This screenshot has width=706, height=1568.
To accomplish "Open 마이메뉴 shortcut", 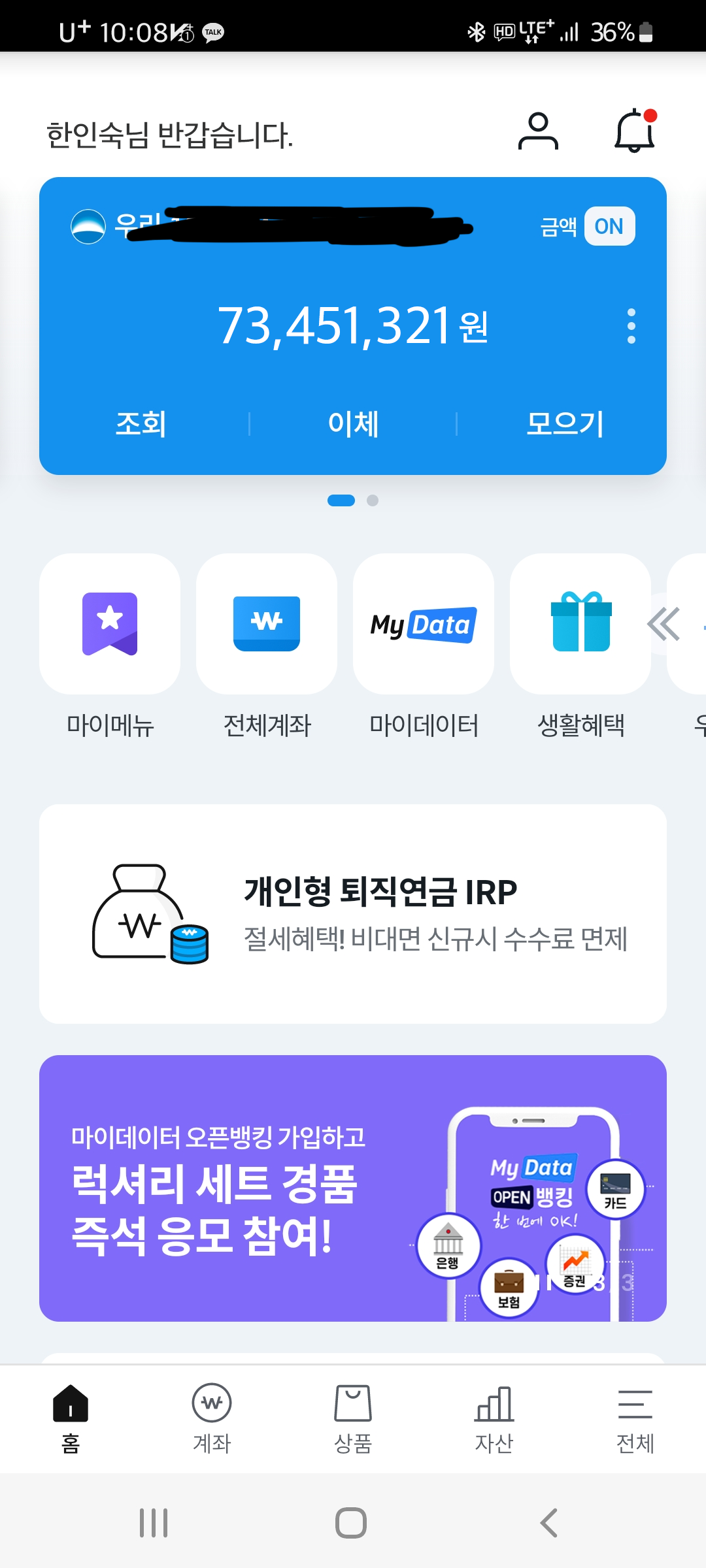I will (x=110, y=625).
